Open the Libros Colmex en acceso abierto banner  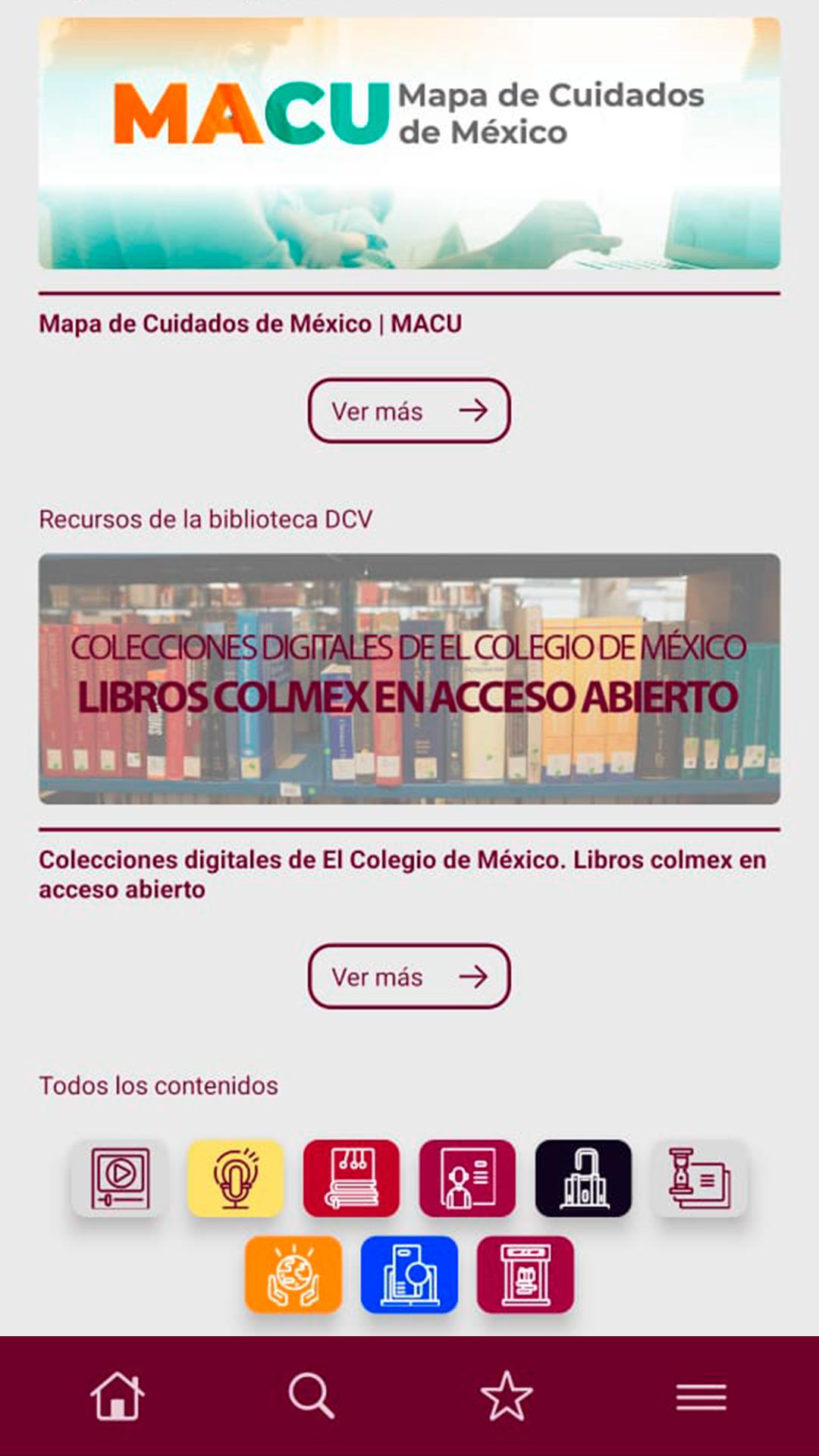pos(409,679)
